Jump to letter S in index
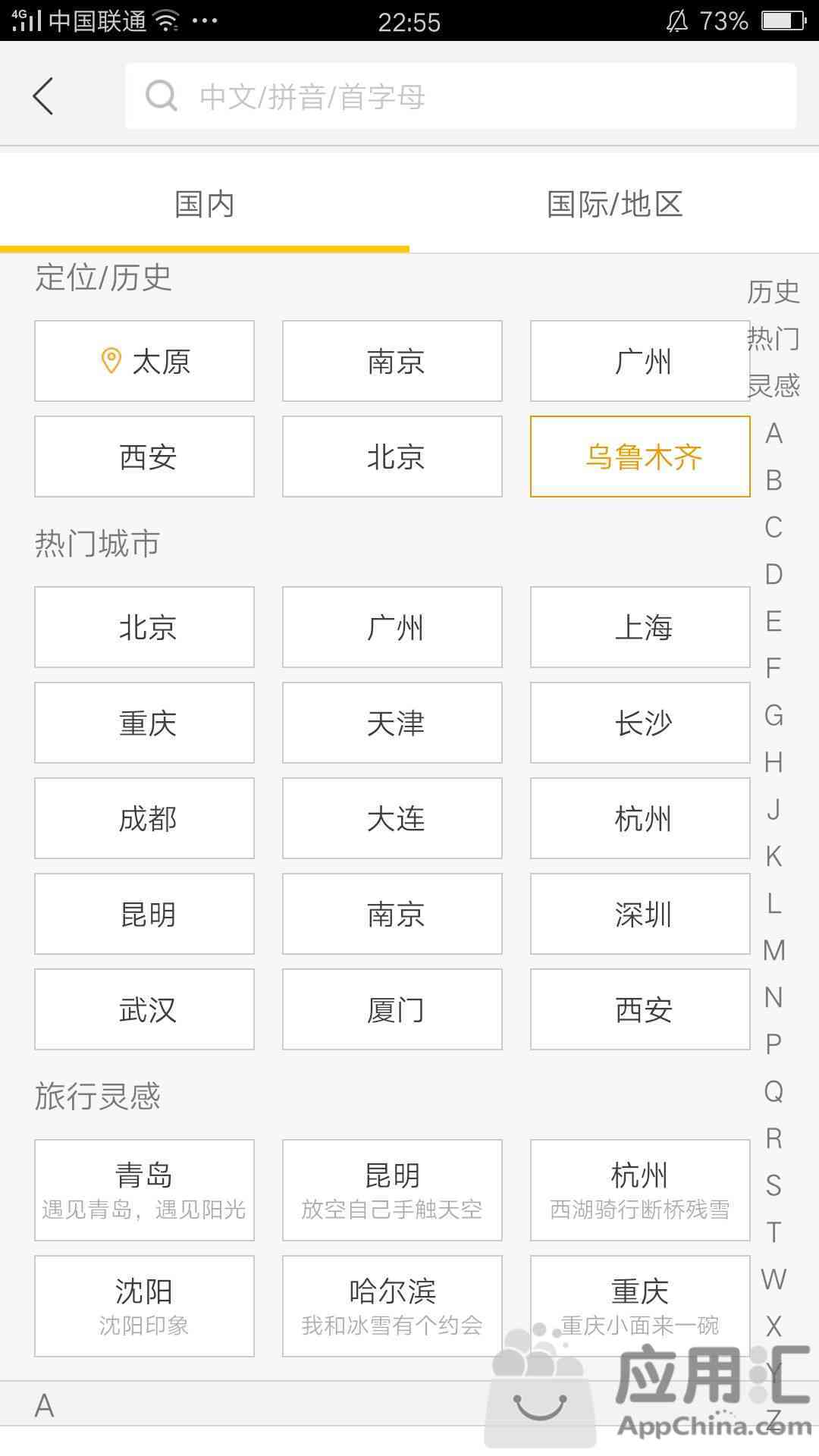 pos(773,1185)
